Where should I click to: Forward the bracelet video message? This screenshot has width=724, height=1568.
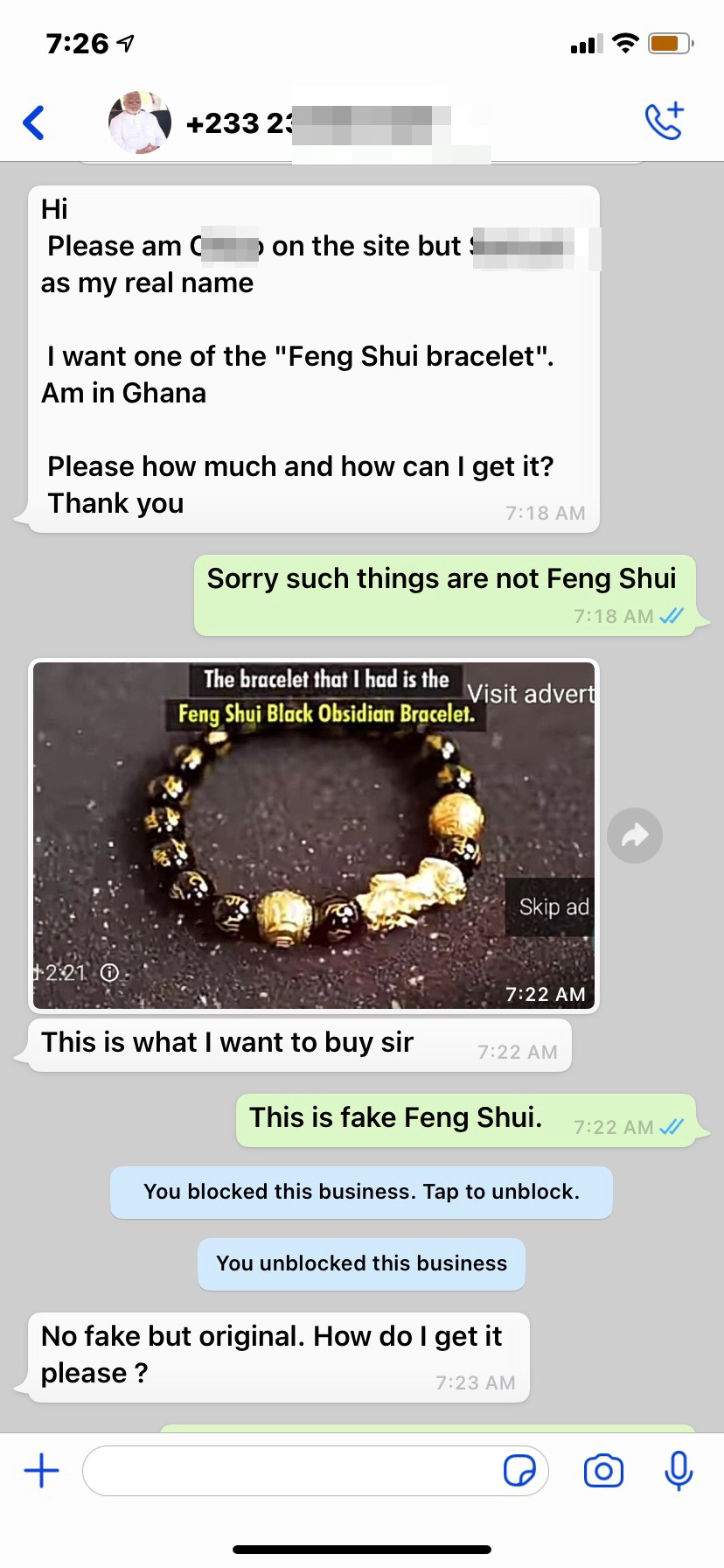point(634,836)
